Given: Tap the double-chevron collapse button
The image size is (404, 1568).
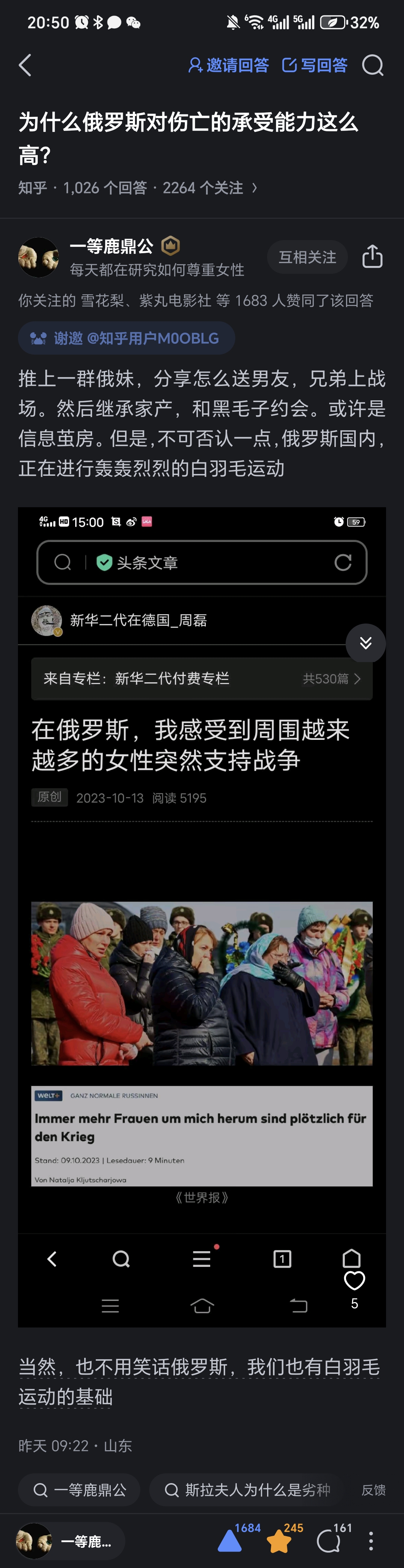Looking at the screenshot, I should [x=365, y=643].
